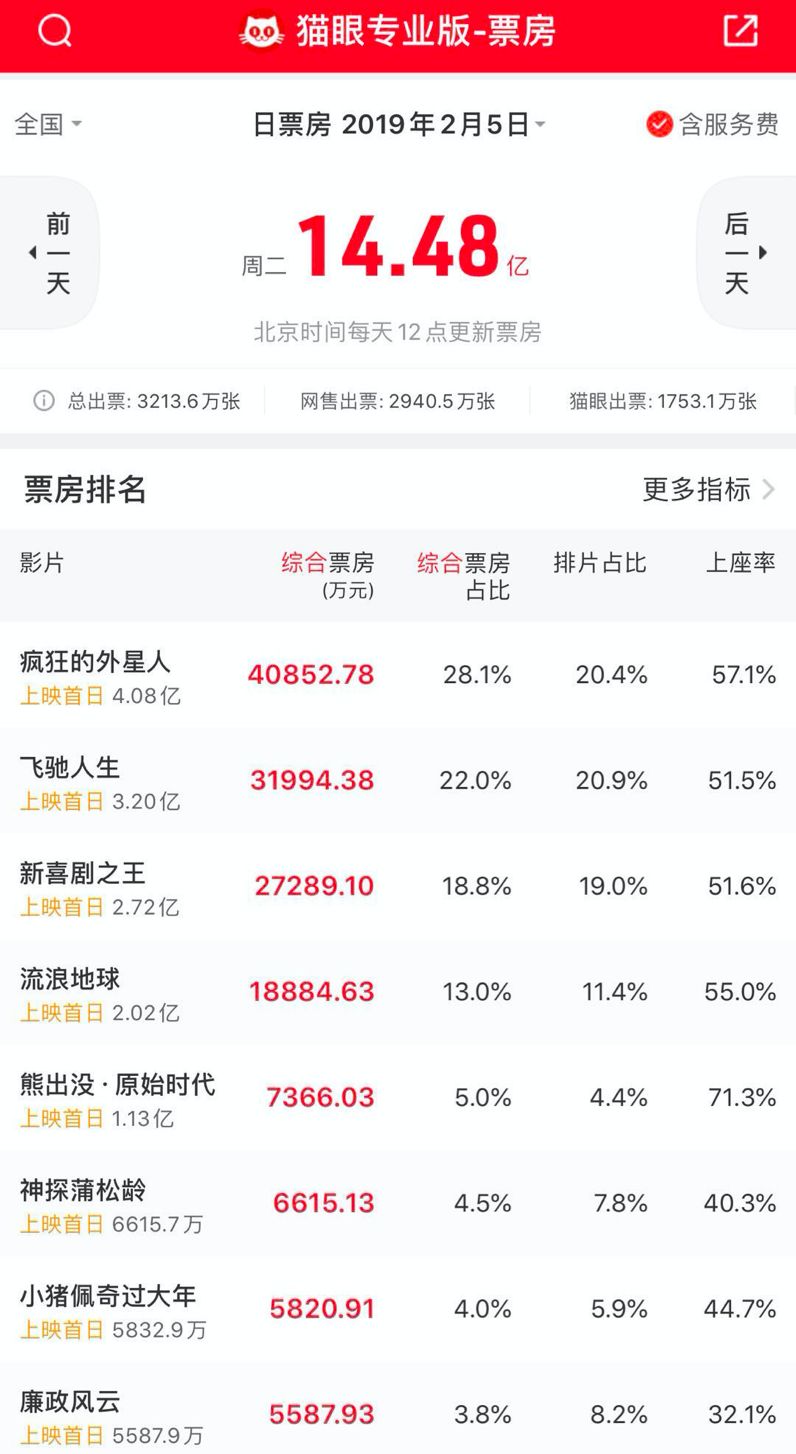The image size is (796, 1454).
Task: Go to 后一天 next day
Action: tap(746, 253)
